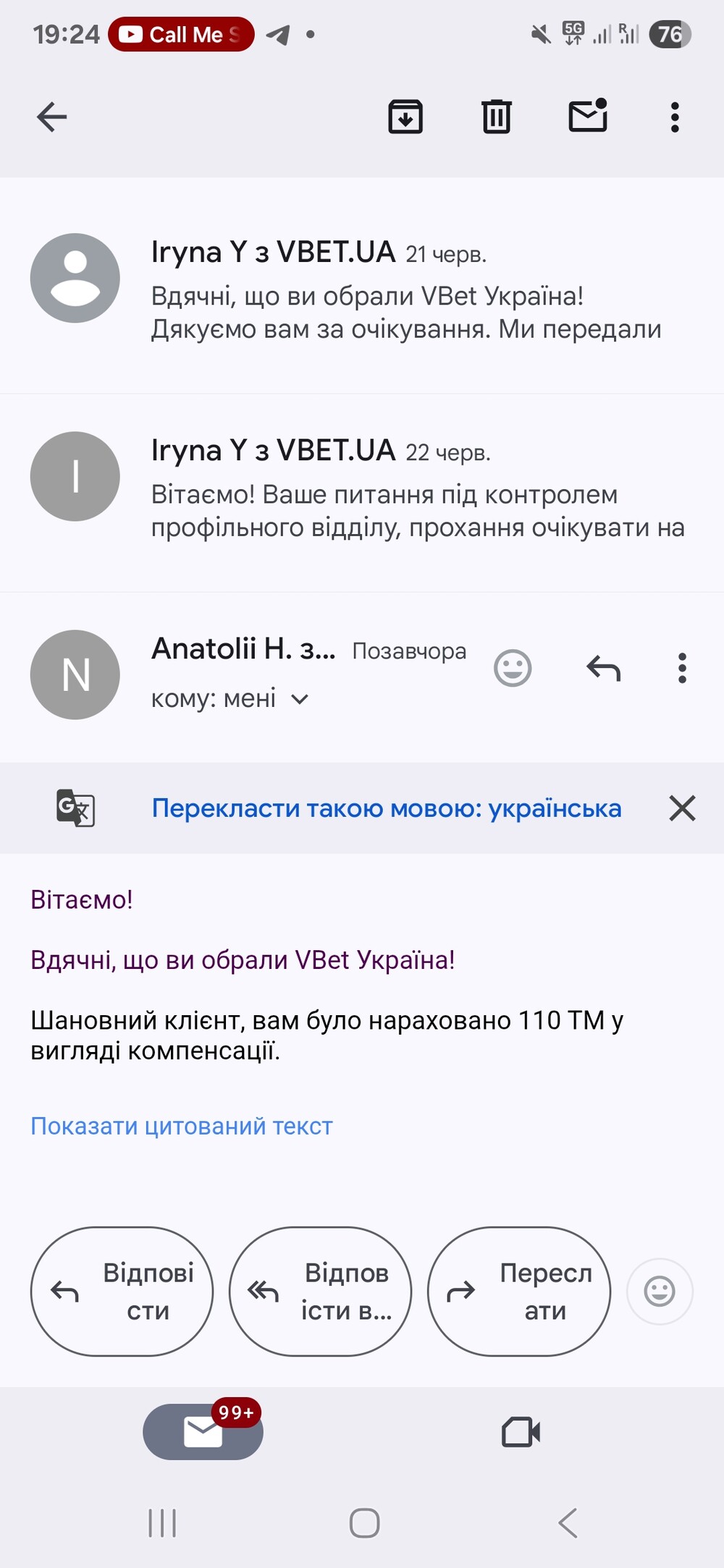724x1568 pixels.
Task: Mark this conversation as unread
Action: (588, 116)
